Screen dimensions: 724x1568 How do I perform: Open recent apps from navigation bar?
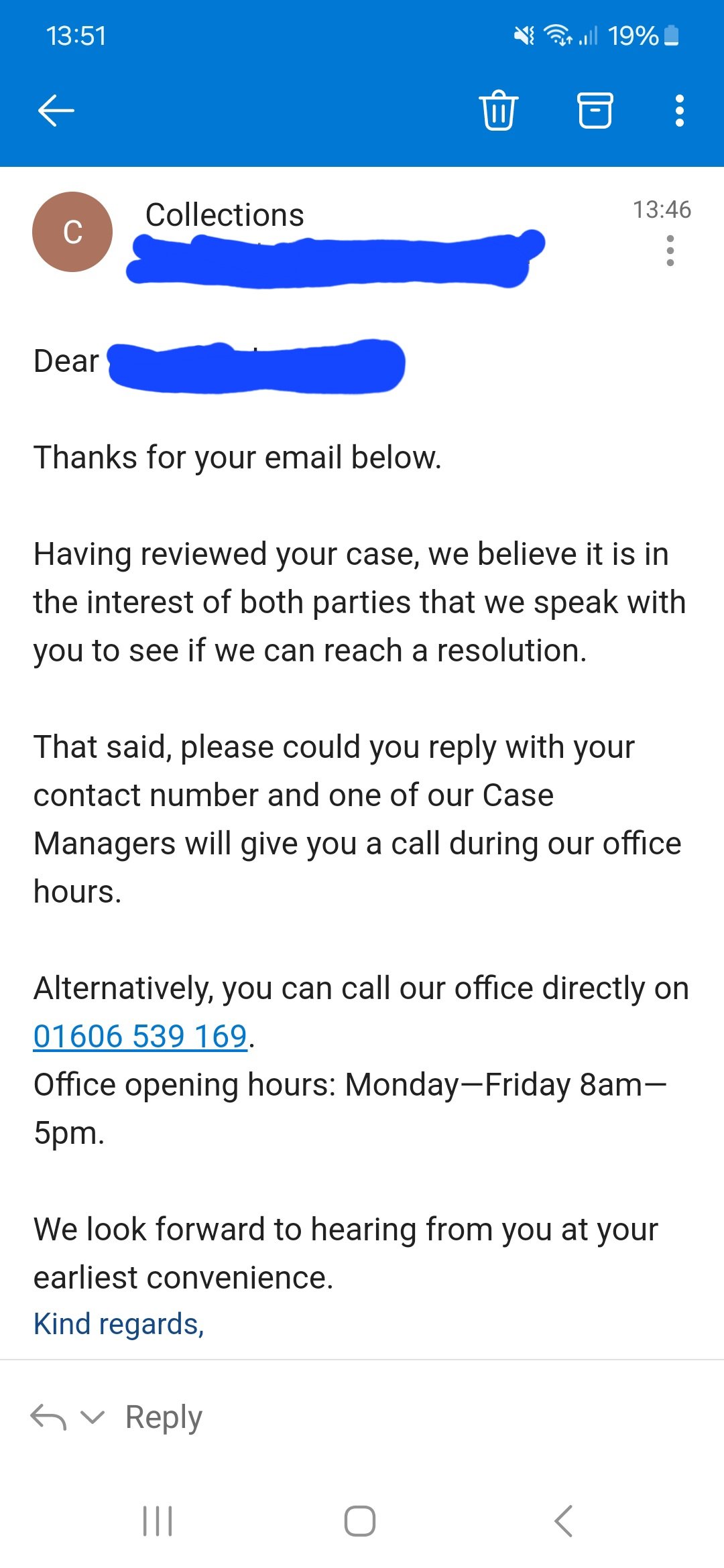[x=158, y=1520]
